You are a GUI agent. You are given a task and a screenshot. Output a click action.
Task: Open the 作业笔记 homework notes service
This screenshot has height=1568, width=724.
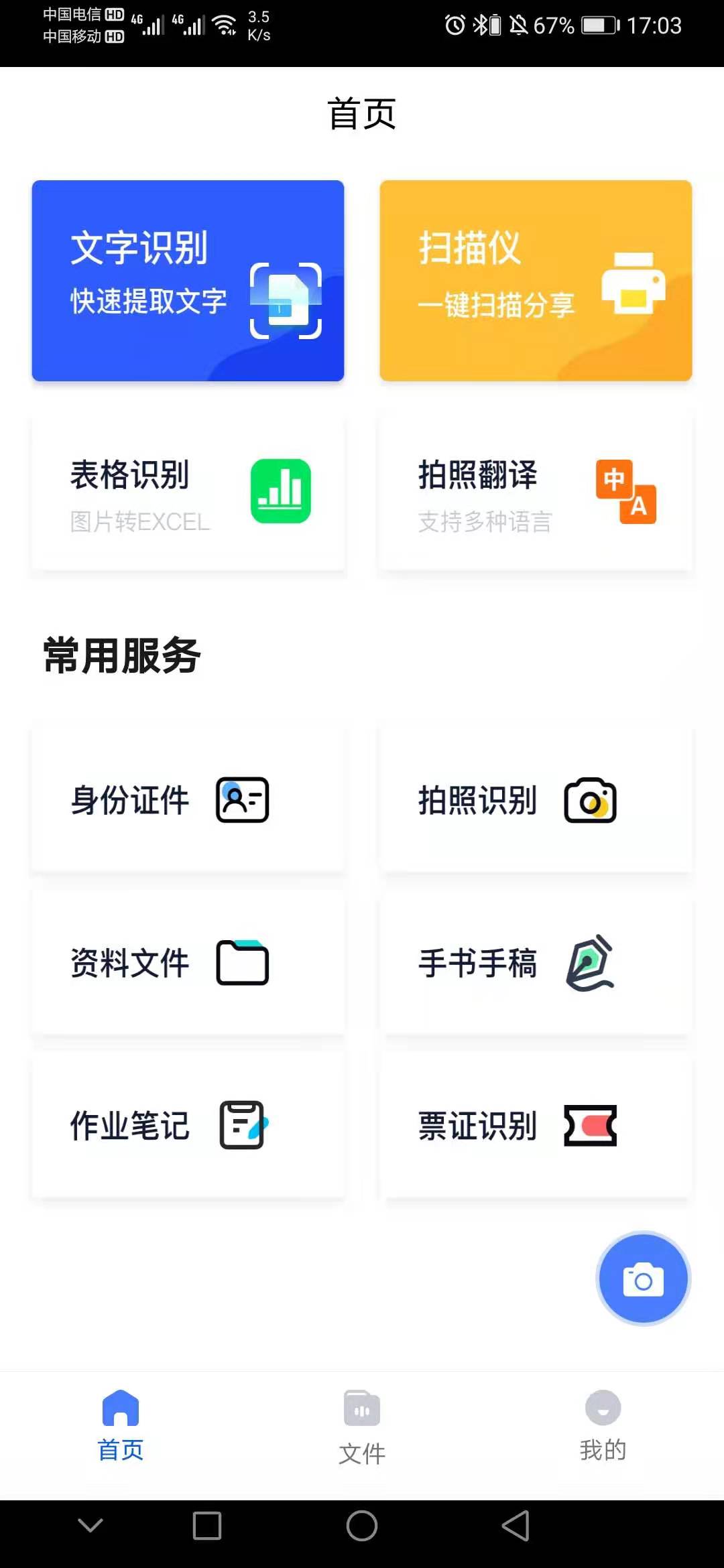pyautogui.click(x=188, y=1126)
